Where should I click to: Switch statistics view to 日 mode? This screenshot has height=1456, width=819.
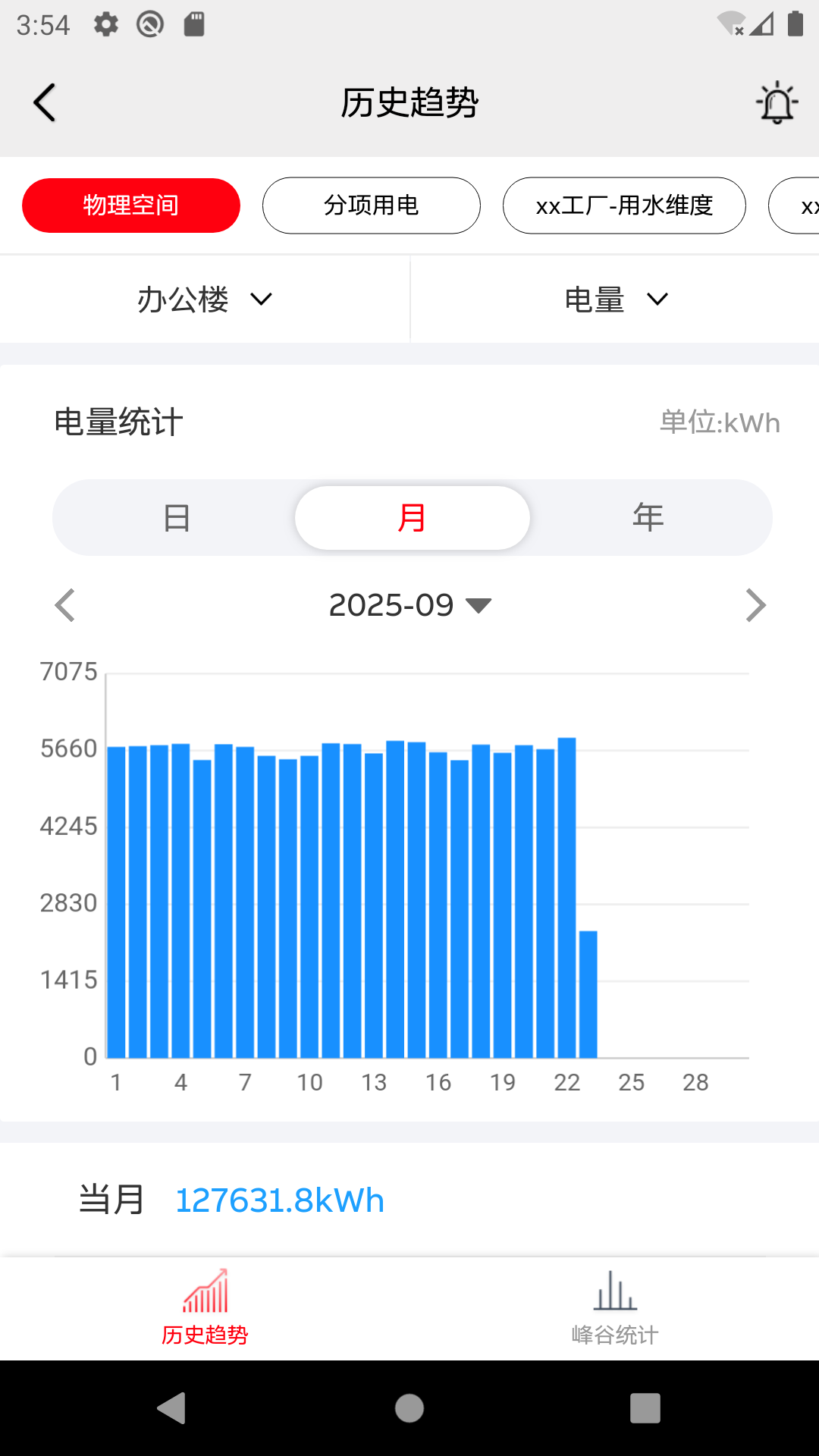[176, 516]
